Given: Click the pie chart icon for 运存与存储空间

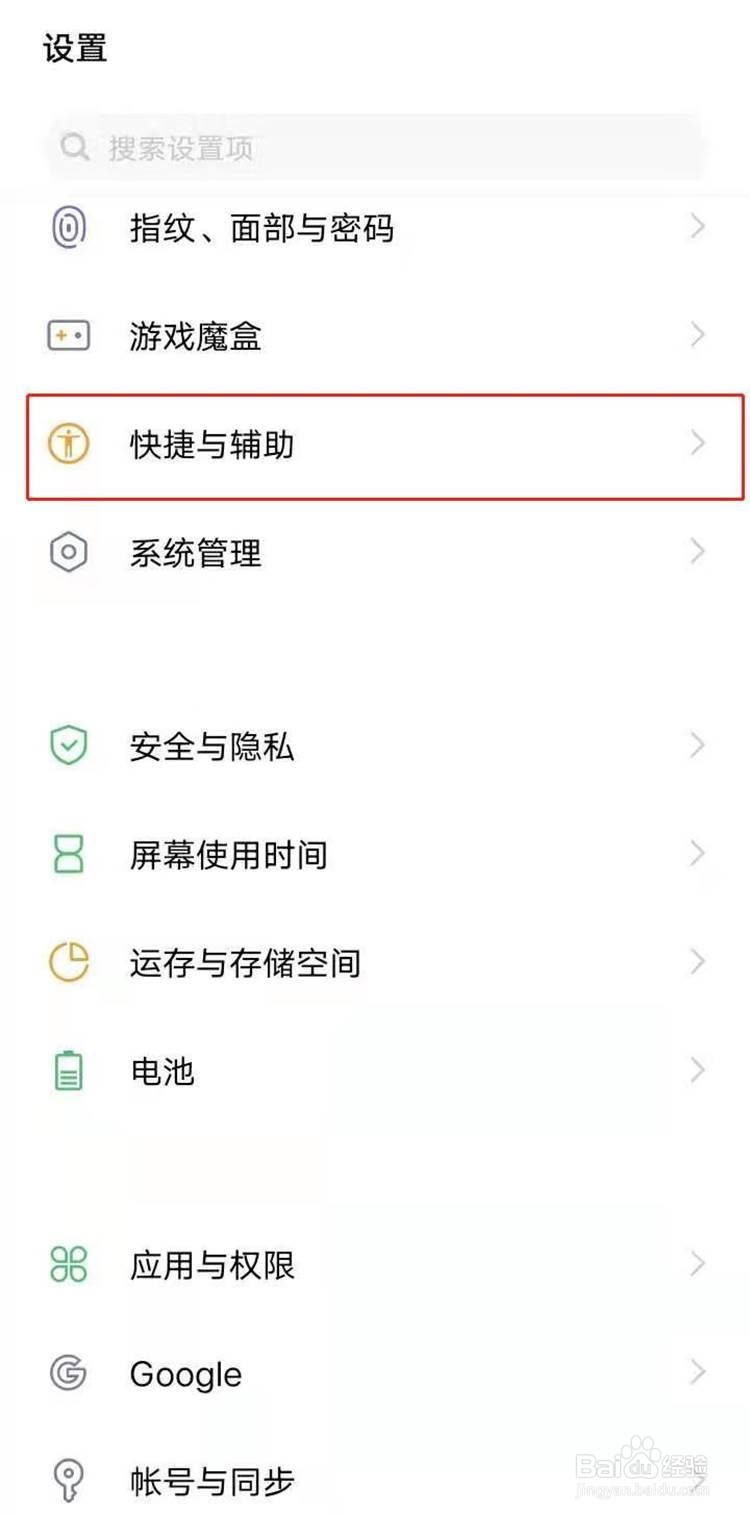Looking at the screenshot, I should pos(68,963).
